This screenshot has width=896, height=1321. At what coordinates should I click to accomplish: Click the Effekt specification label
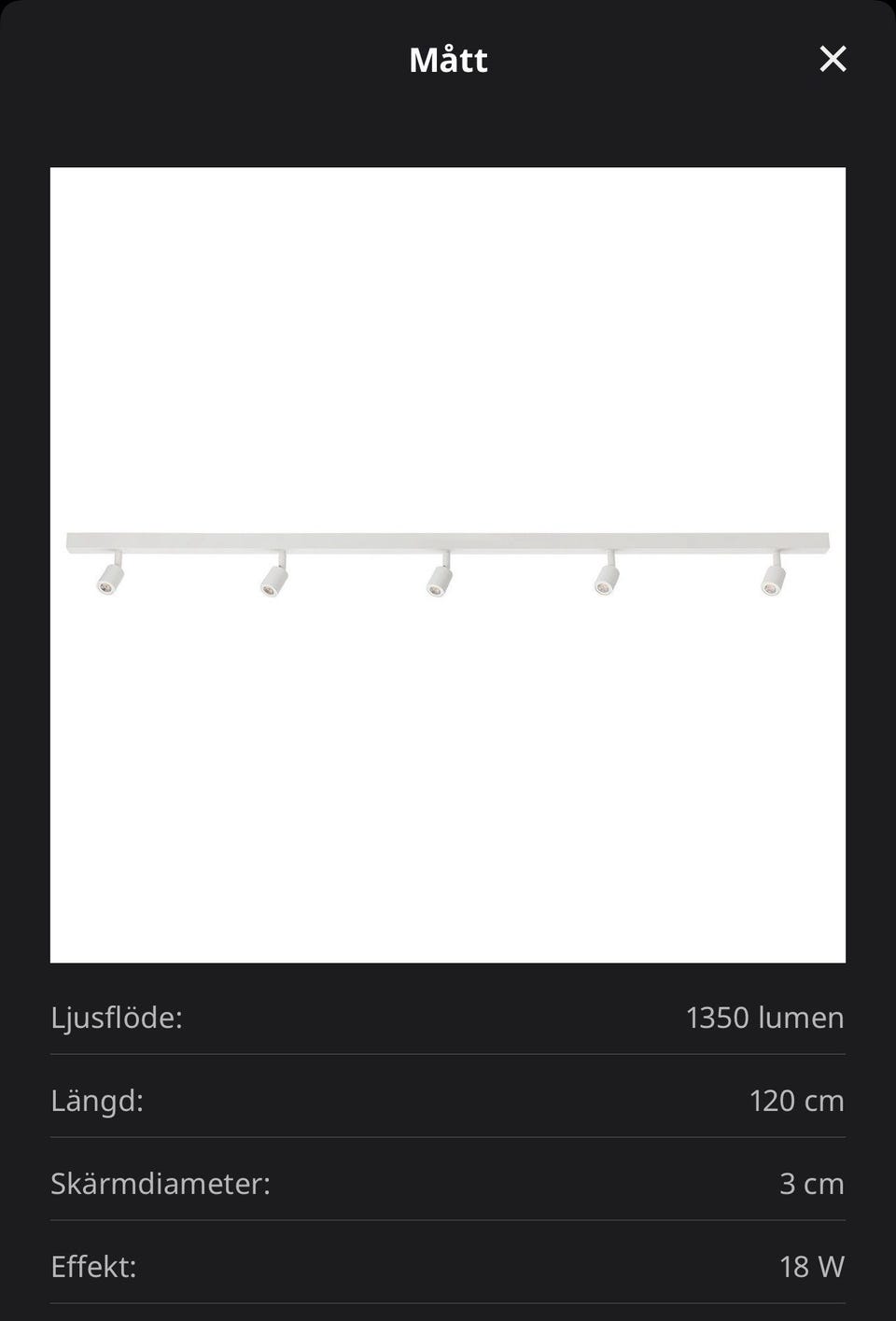pos(95,1267)
